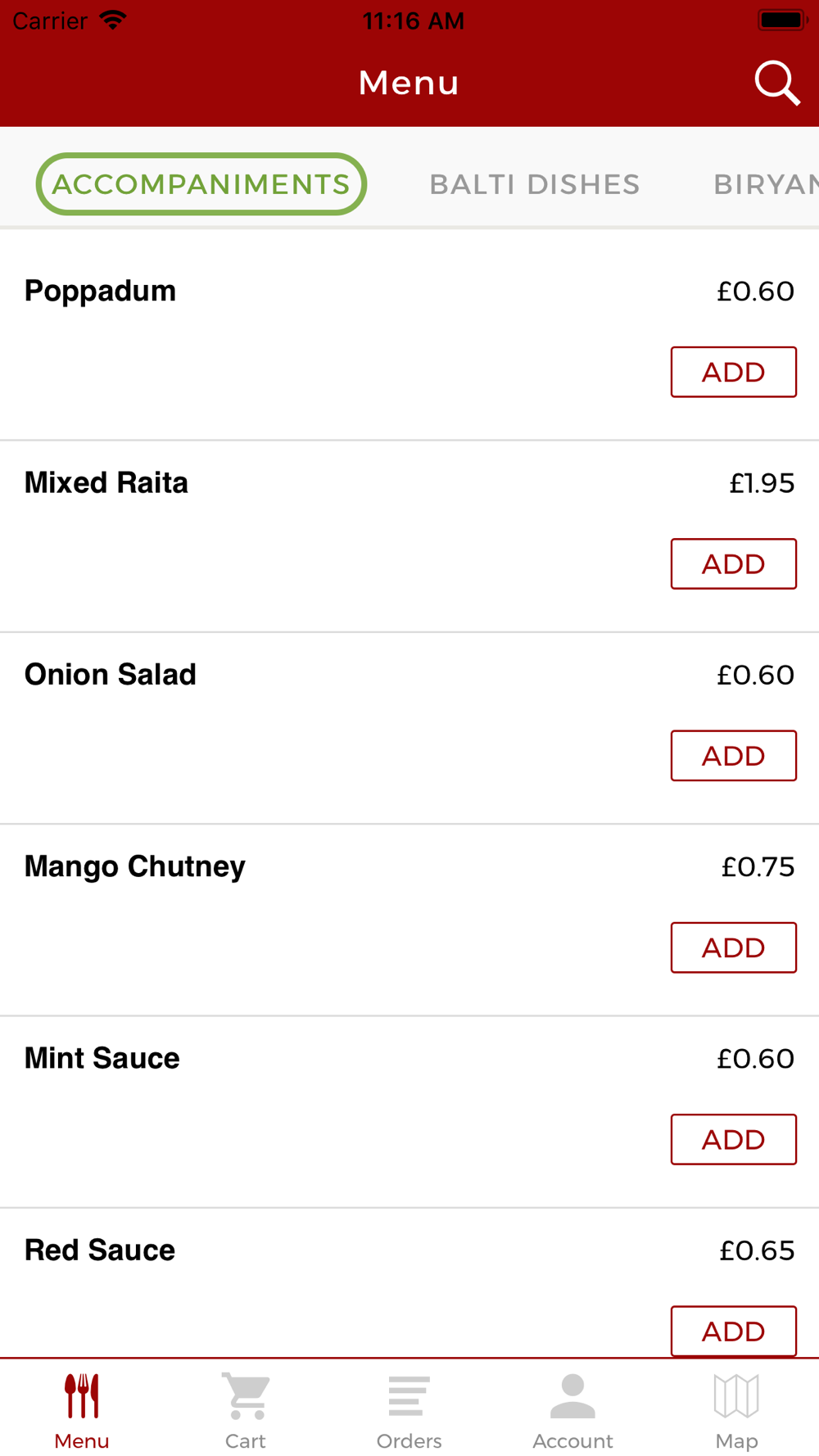Switch to the Account tab
The height and width of the screenshot is (1456, 819).
572,1410
